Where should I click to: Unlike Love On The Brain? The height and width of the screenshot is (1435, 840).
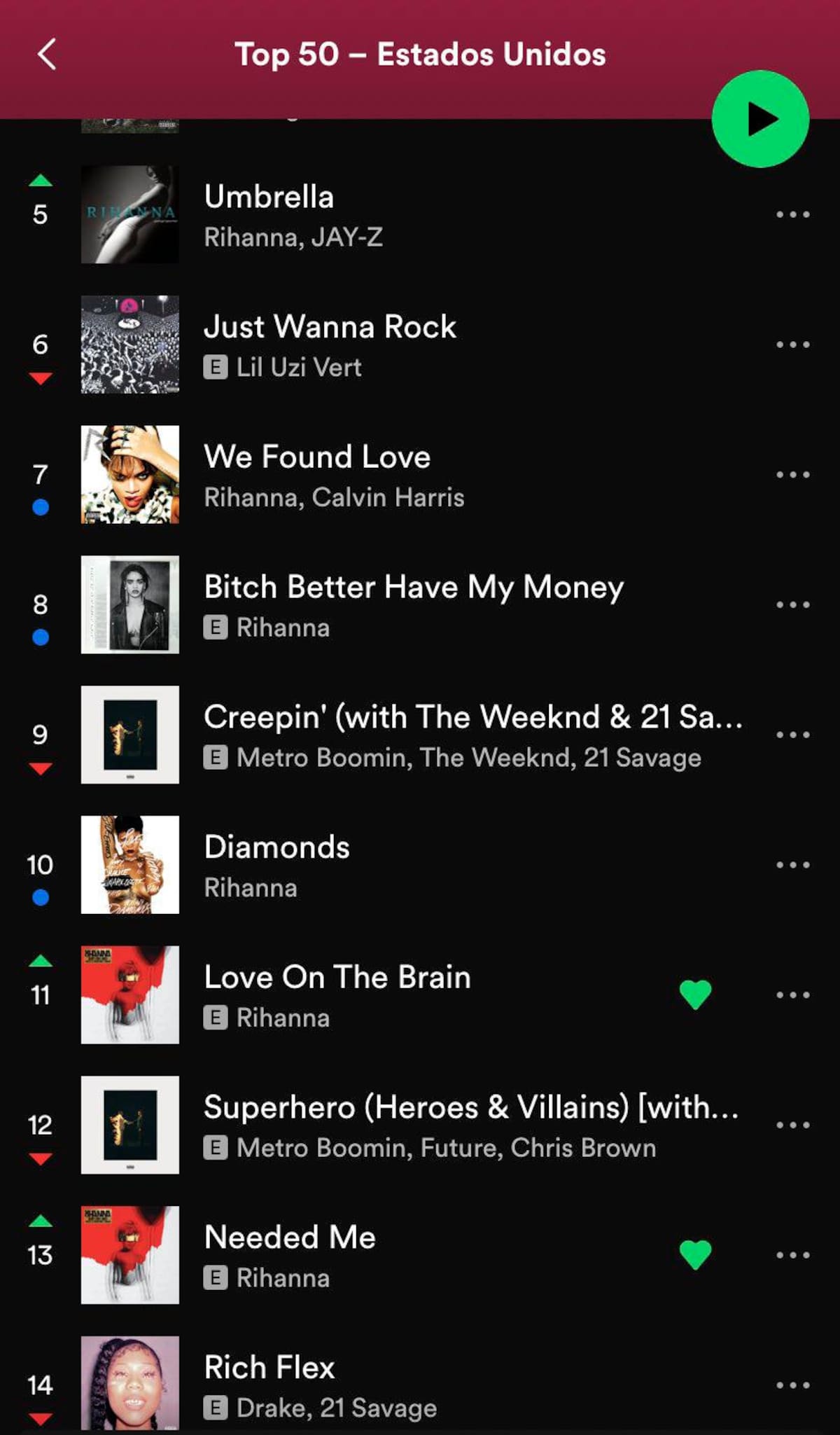click(x=695, y=994)
